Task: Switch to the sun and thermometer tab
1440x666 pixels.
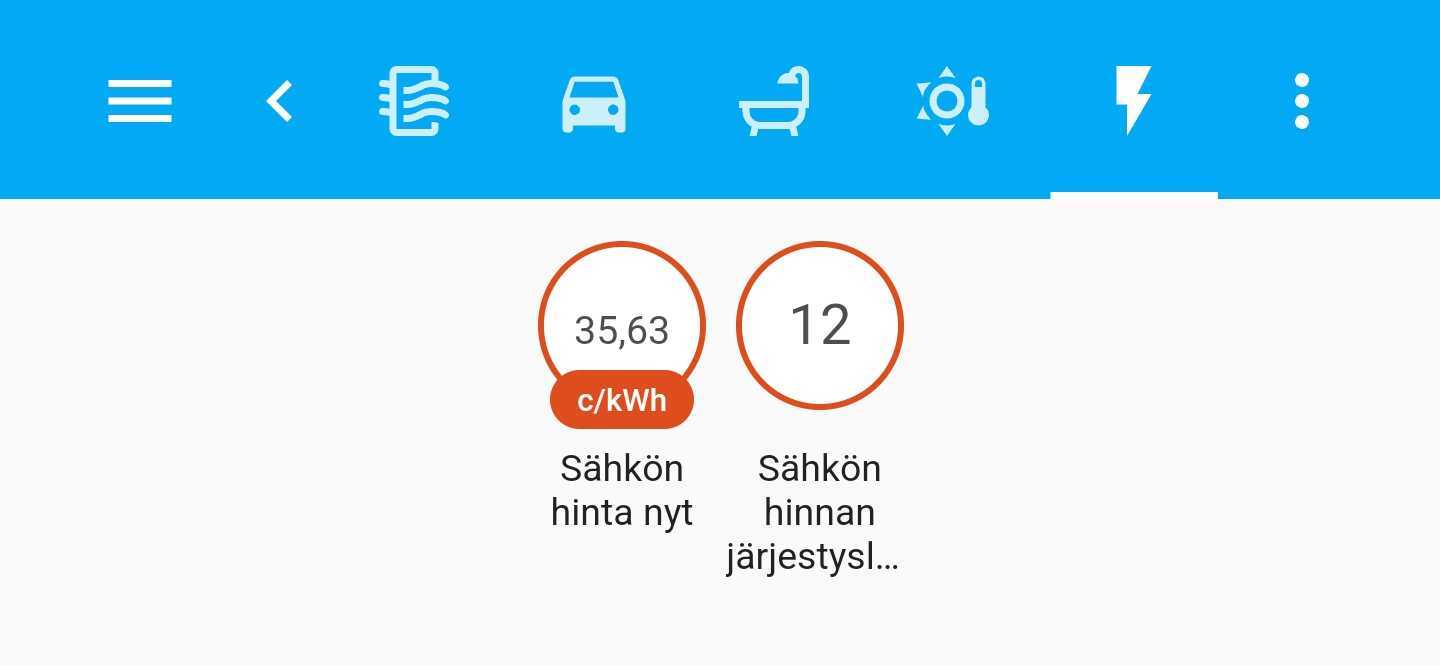Action: (952, 101)
